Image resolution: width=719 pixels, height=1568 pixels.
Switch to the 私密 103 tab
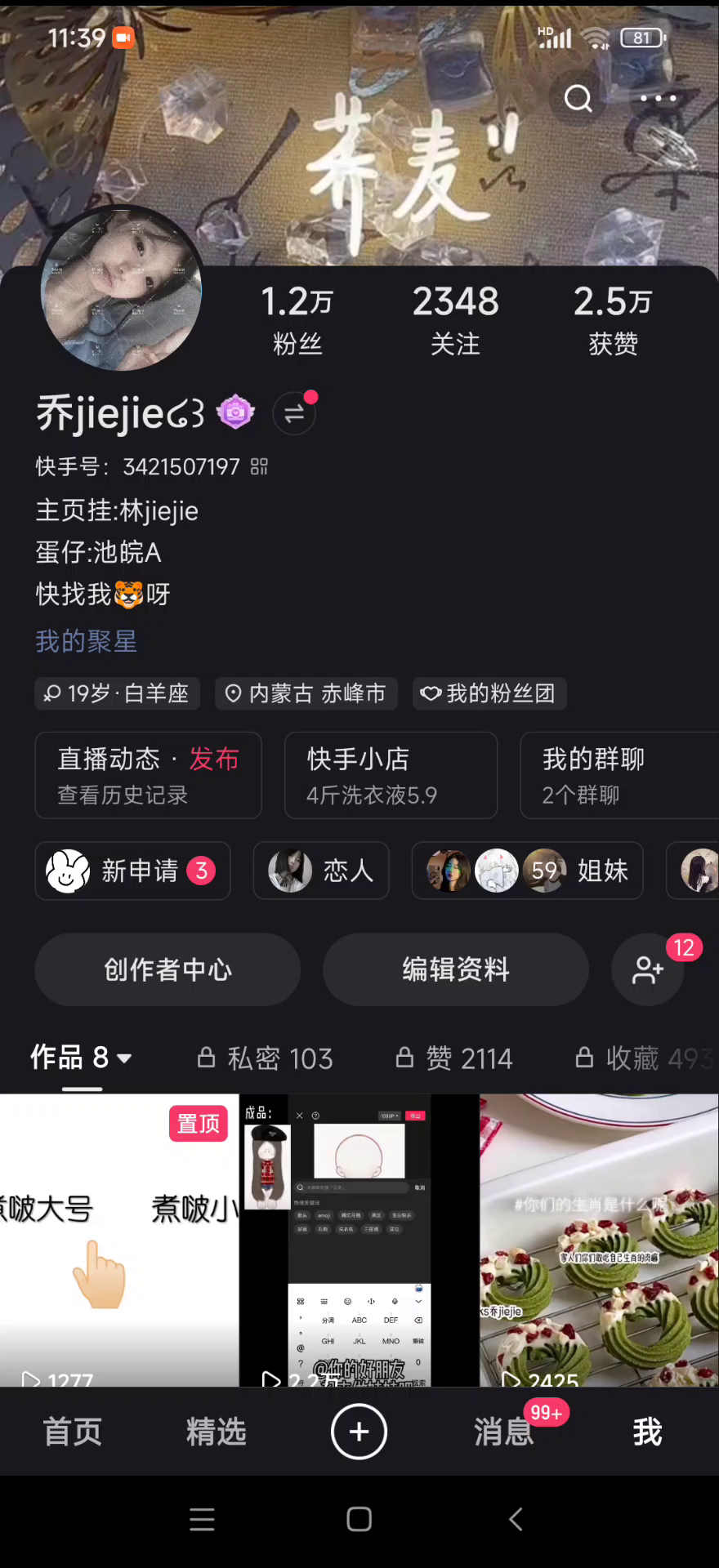[266, 1058]
